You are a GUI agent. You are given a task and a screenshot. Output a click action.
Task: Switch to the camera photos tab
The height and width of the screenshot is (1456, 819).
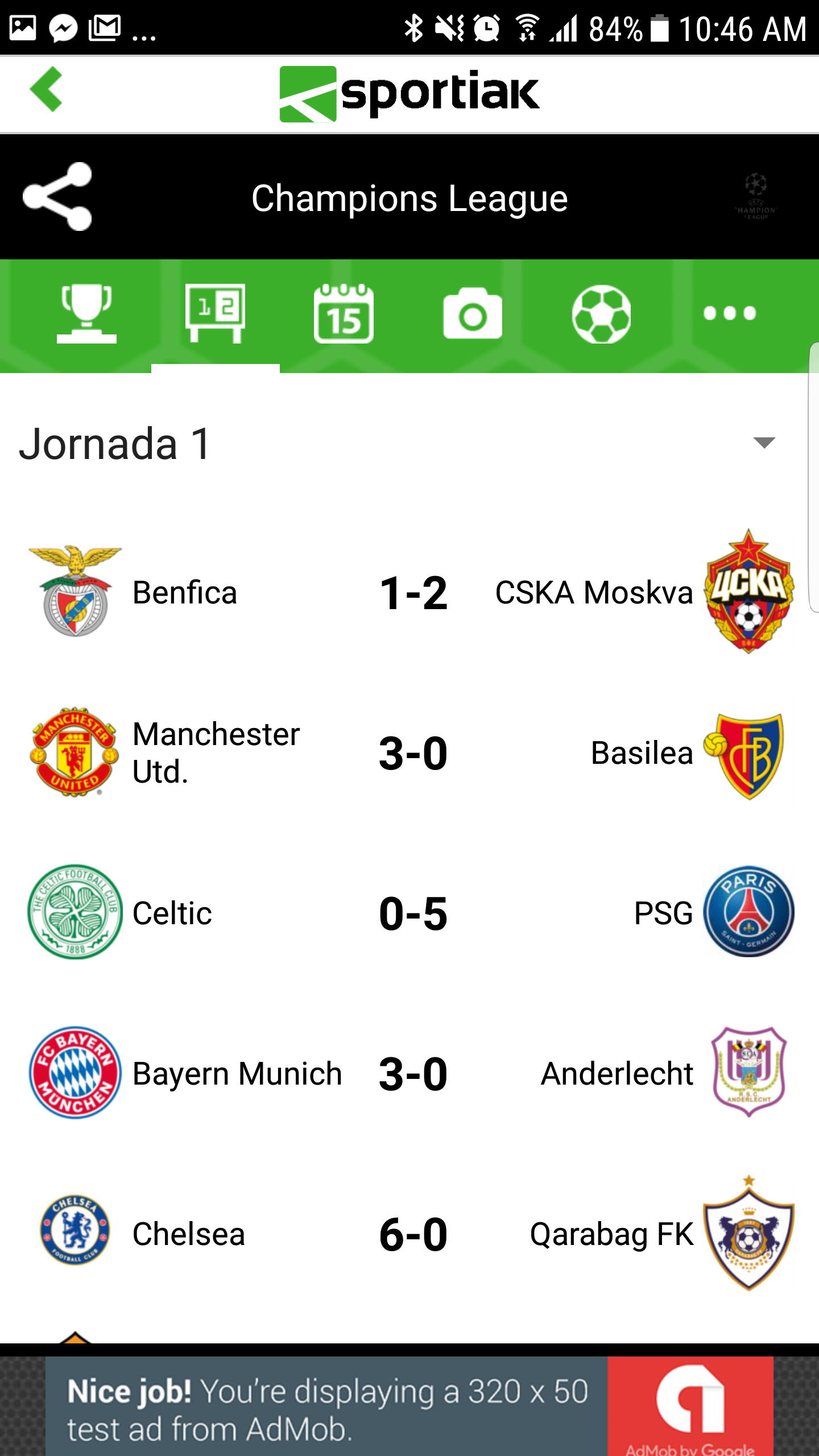(x=472, y=313)
